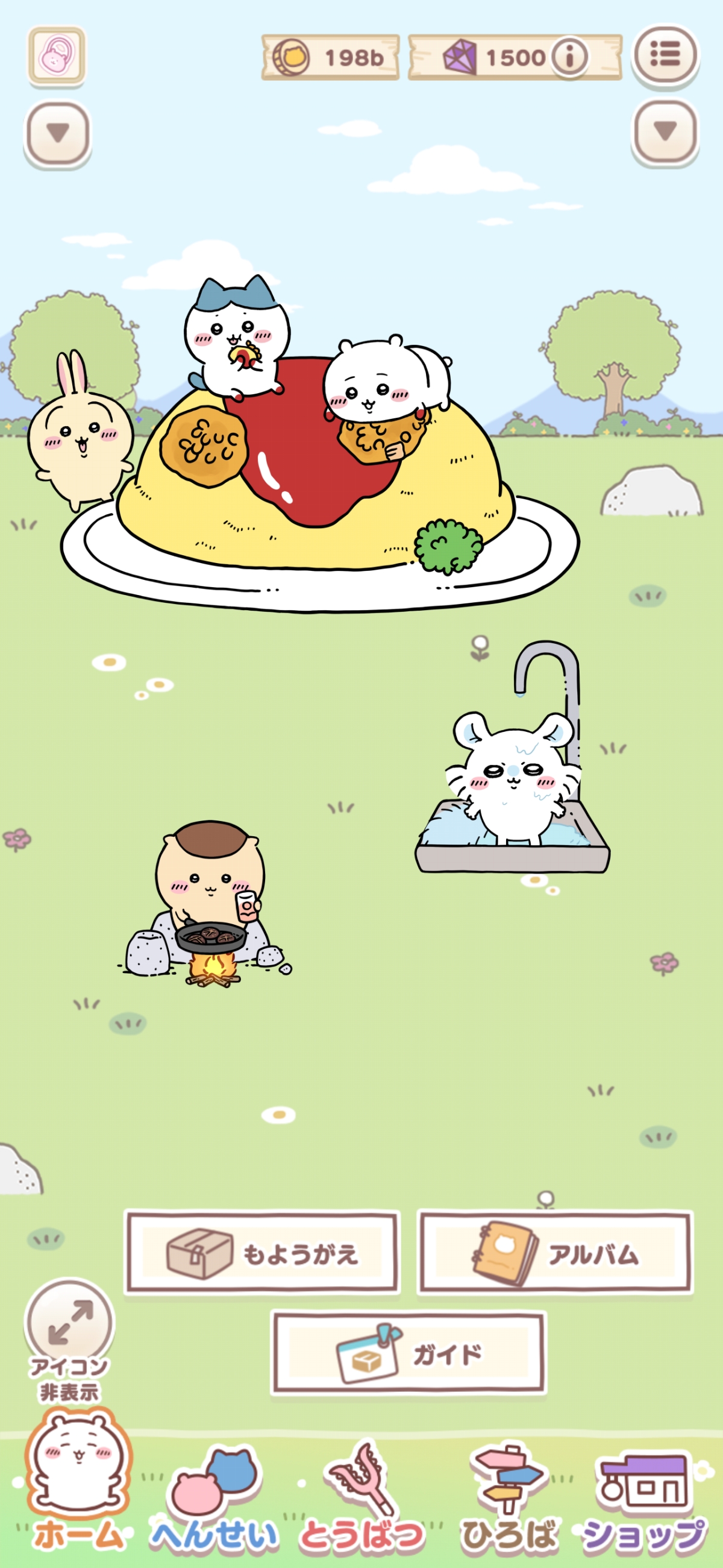Open the アルバム album
The width and height of the screenshot is (723, 1568).
555,1253
